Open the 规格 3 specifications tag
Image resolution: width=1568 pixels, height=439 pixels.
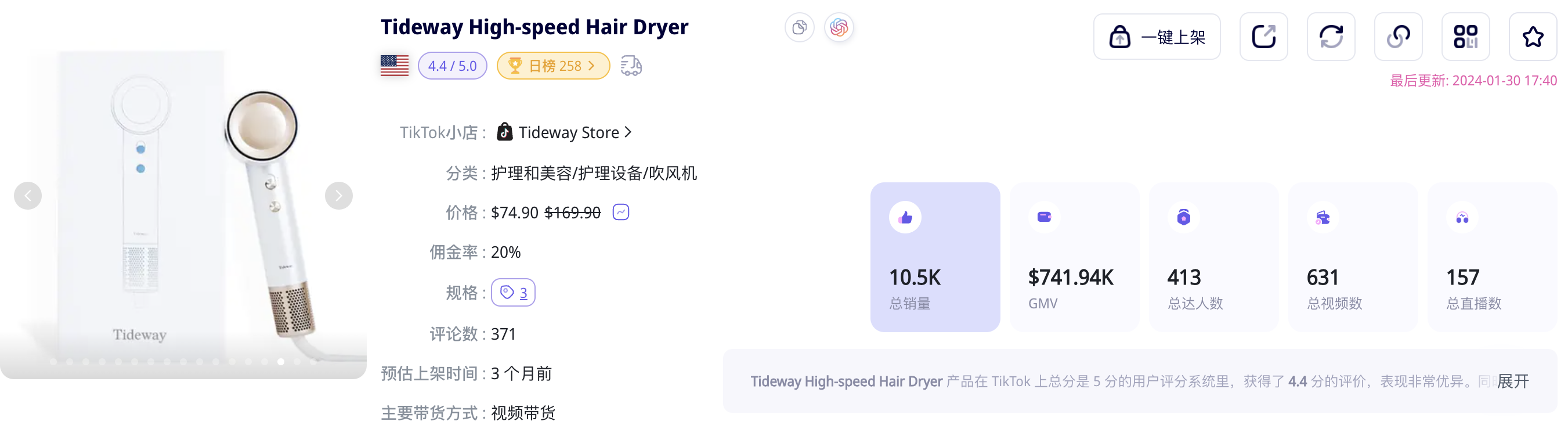513,293
